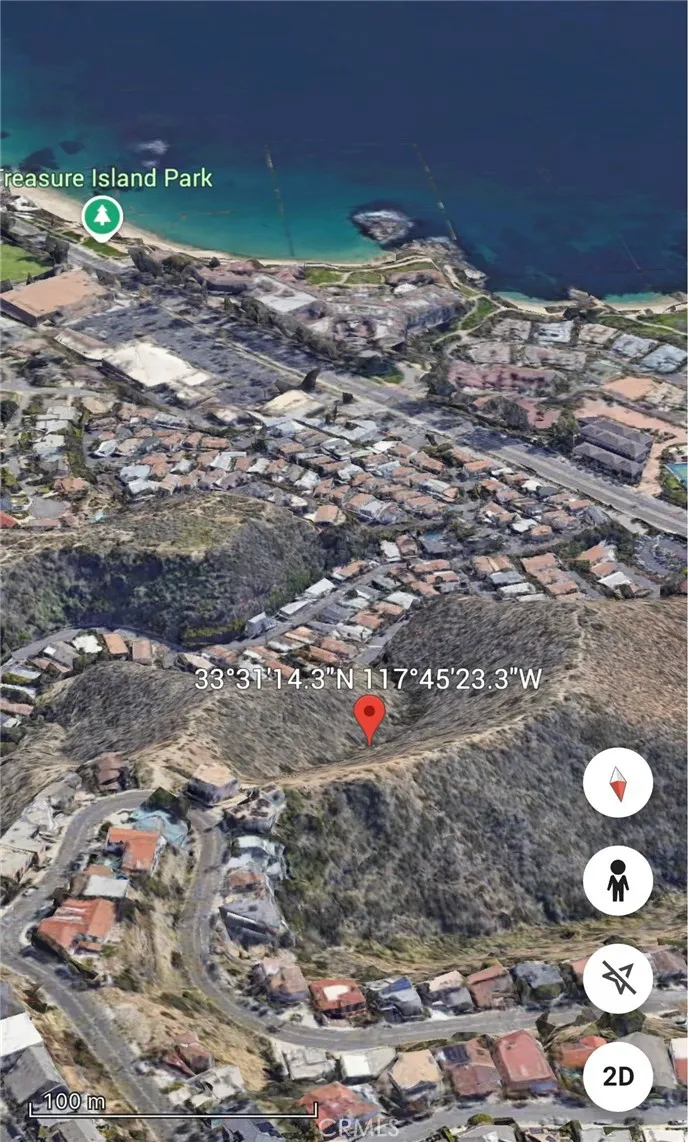This screenshot has height=1142, width=688.
Task: Open the Treasure Island Park marker
Action: pos(102,215)
